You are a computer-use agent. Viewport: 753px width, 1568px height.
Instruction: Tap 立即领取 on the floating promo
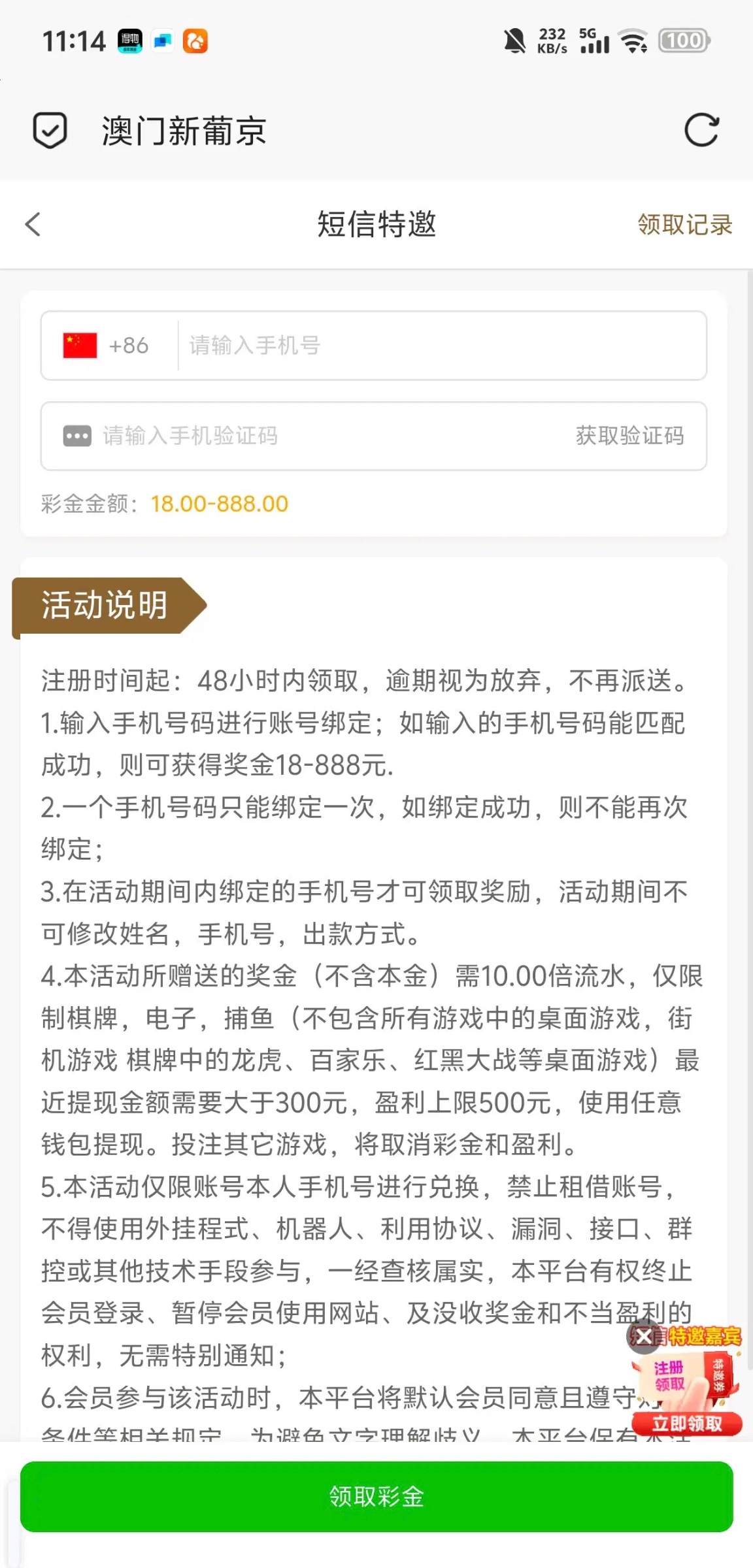686,1424
